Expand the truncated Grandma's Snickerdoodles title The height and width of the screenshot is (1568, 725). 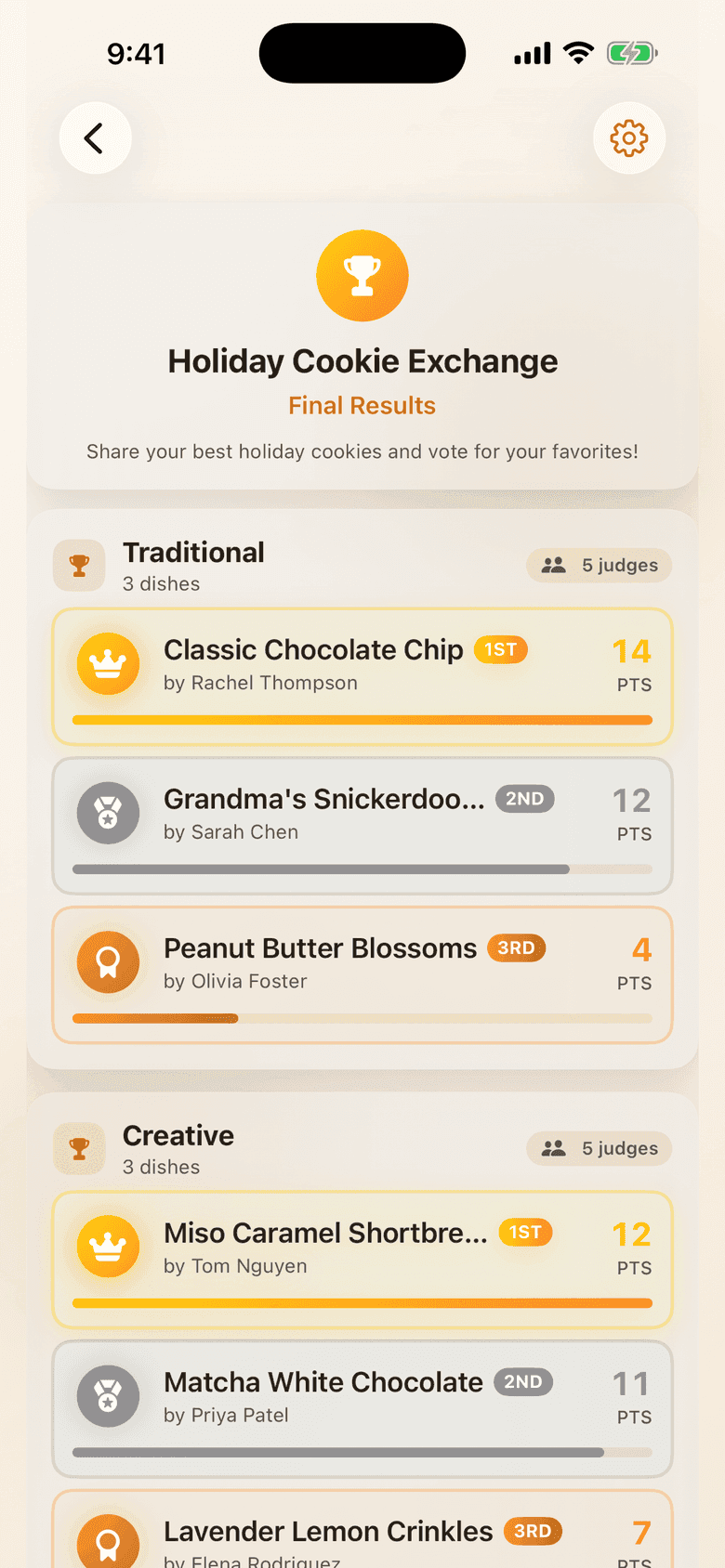tap(323, 799)
